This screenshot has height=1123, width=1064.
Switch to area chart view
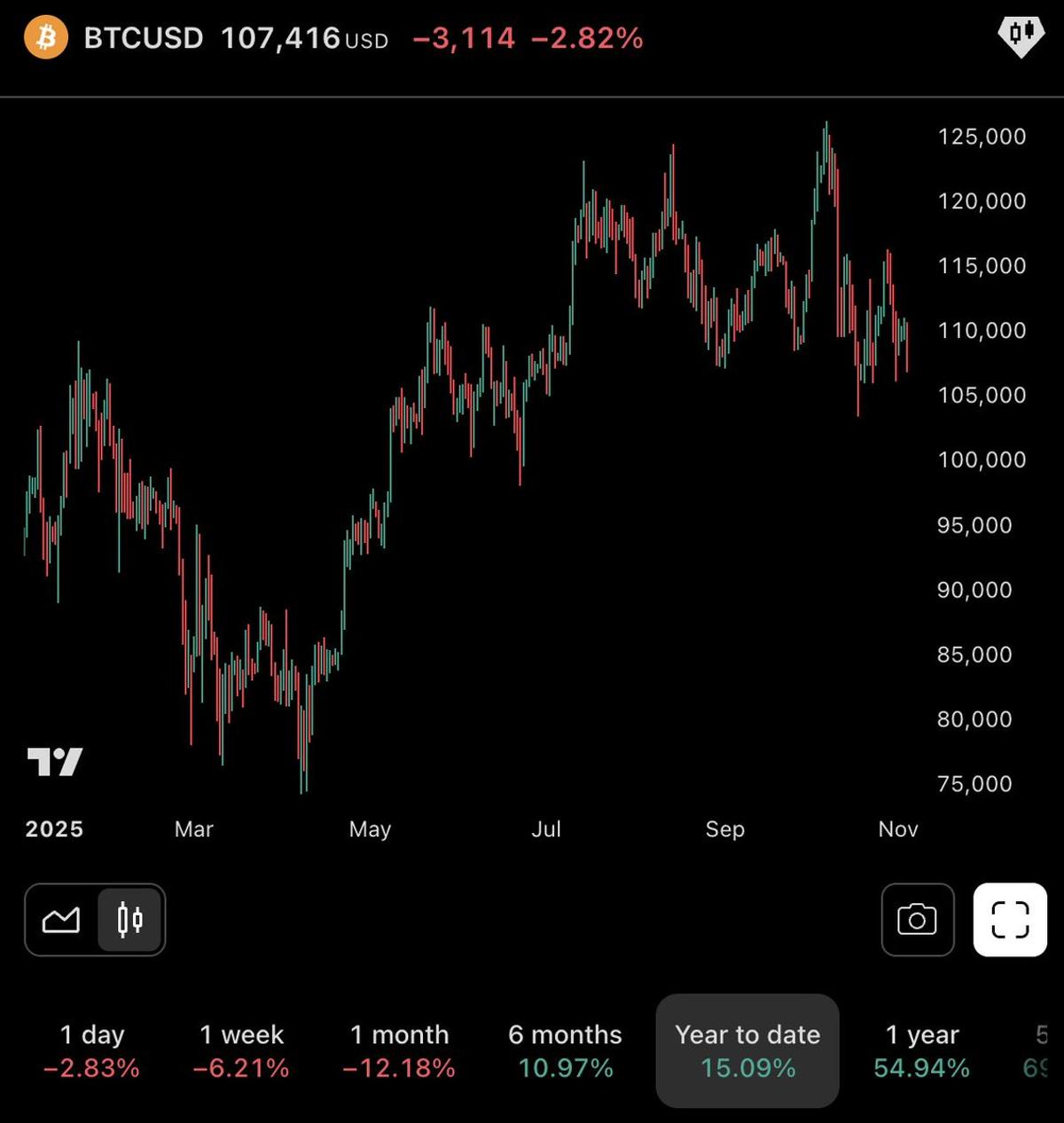[x=62, y=920]
